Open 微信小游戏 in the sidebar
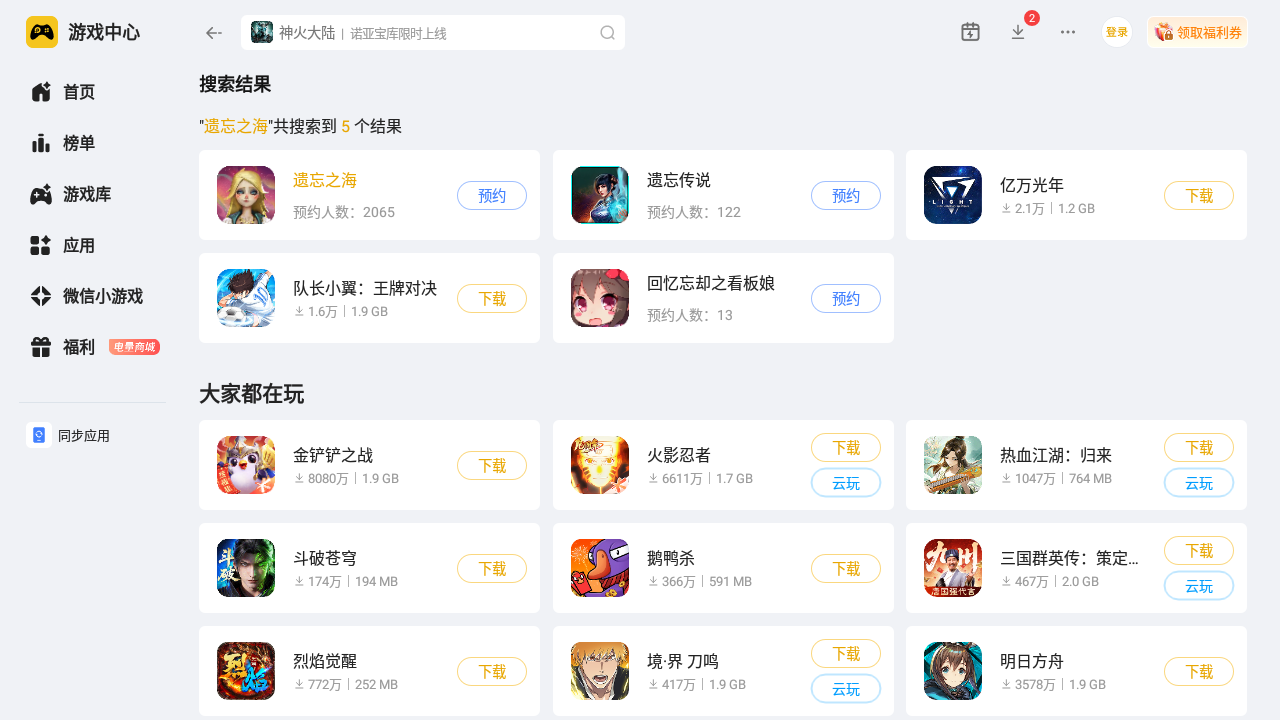This screenshot has width=1280, height=720. [x=102, y=296]
